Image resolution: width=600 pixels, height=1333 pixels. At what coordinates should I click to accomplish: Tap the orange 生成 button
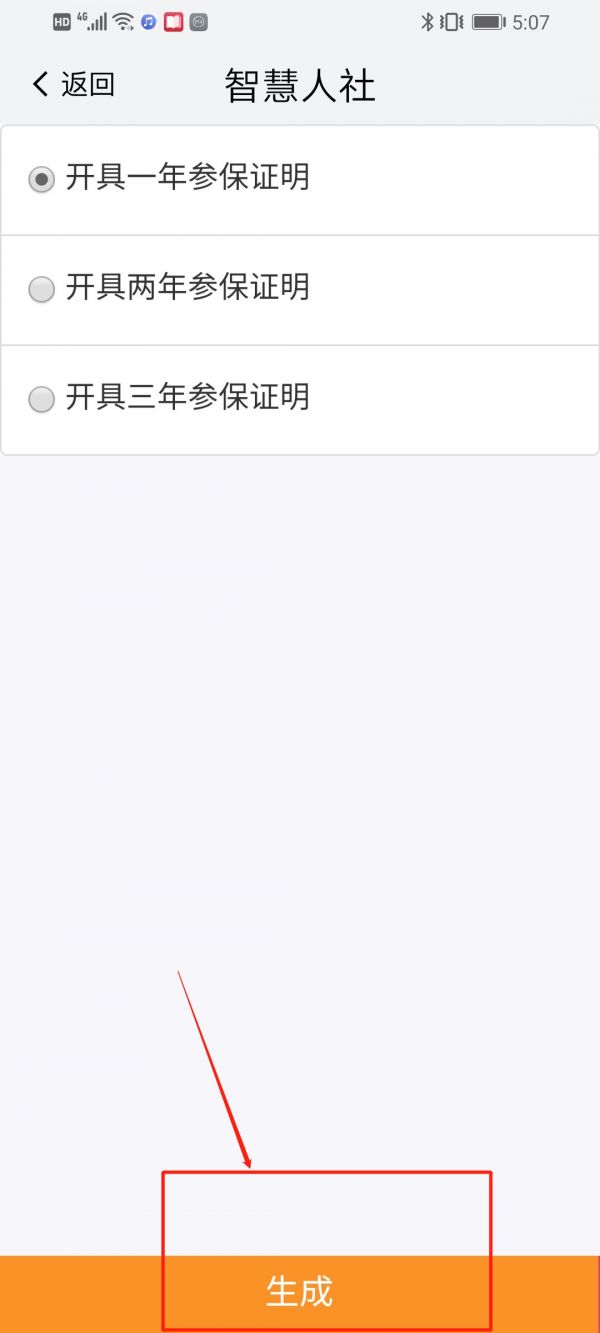tap(300, 1292)
